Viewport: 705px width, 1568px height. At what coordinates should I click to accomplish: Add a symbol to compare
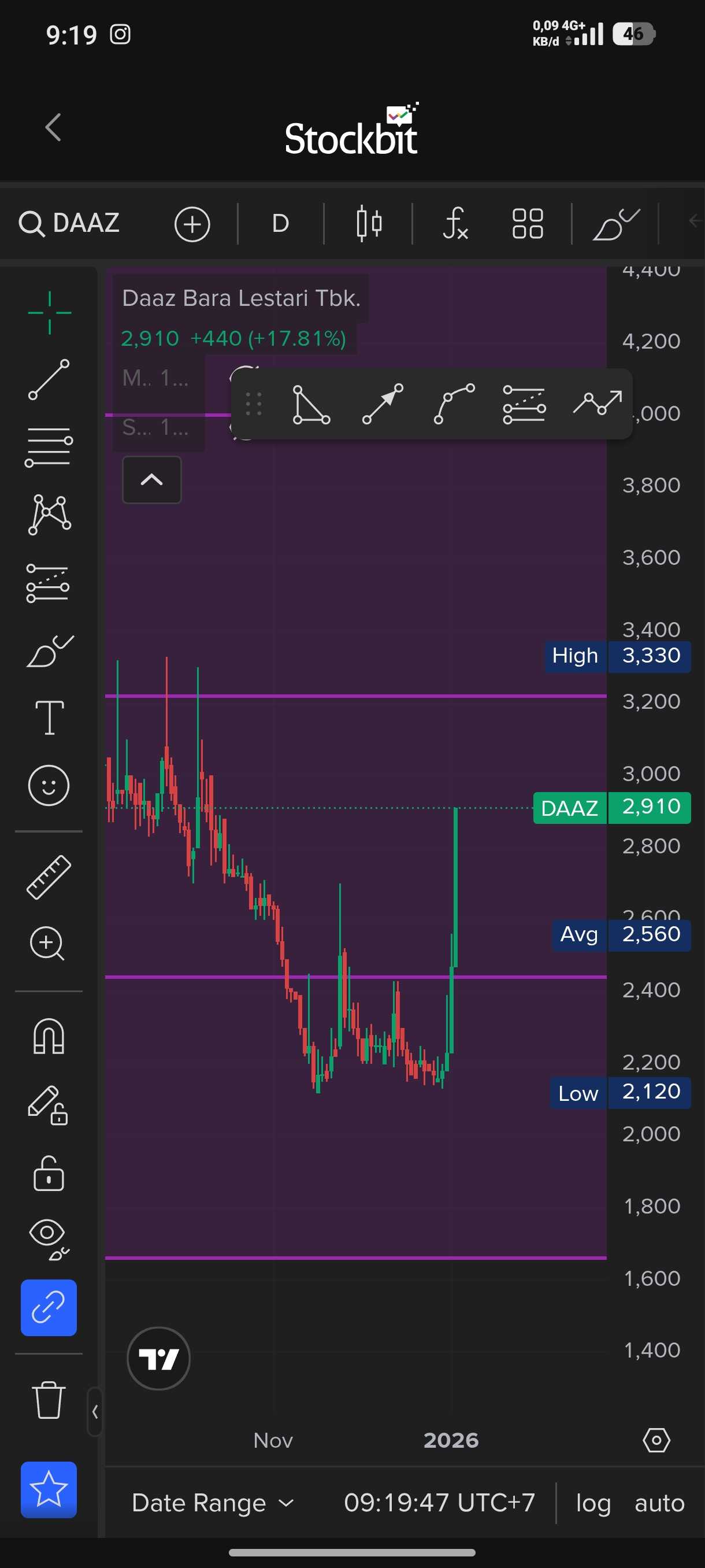[192, 224]
